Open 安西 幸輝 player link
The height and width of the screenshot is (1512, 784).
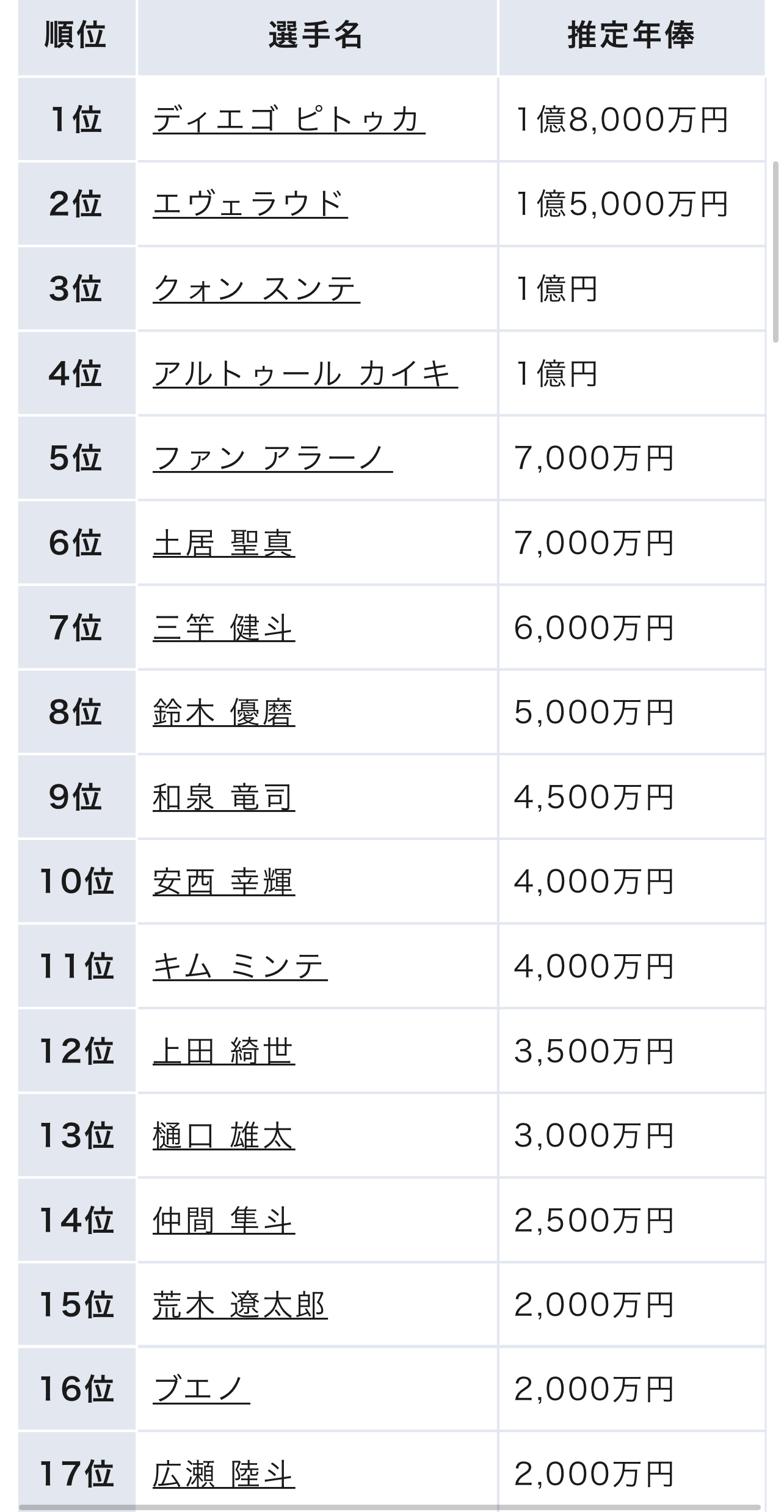224,882
